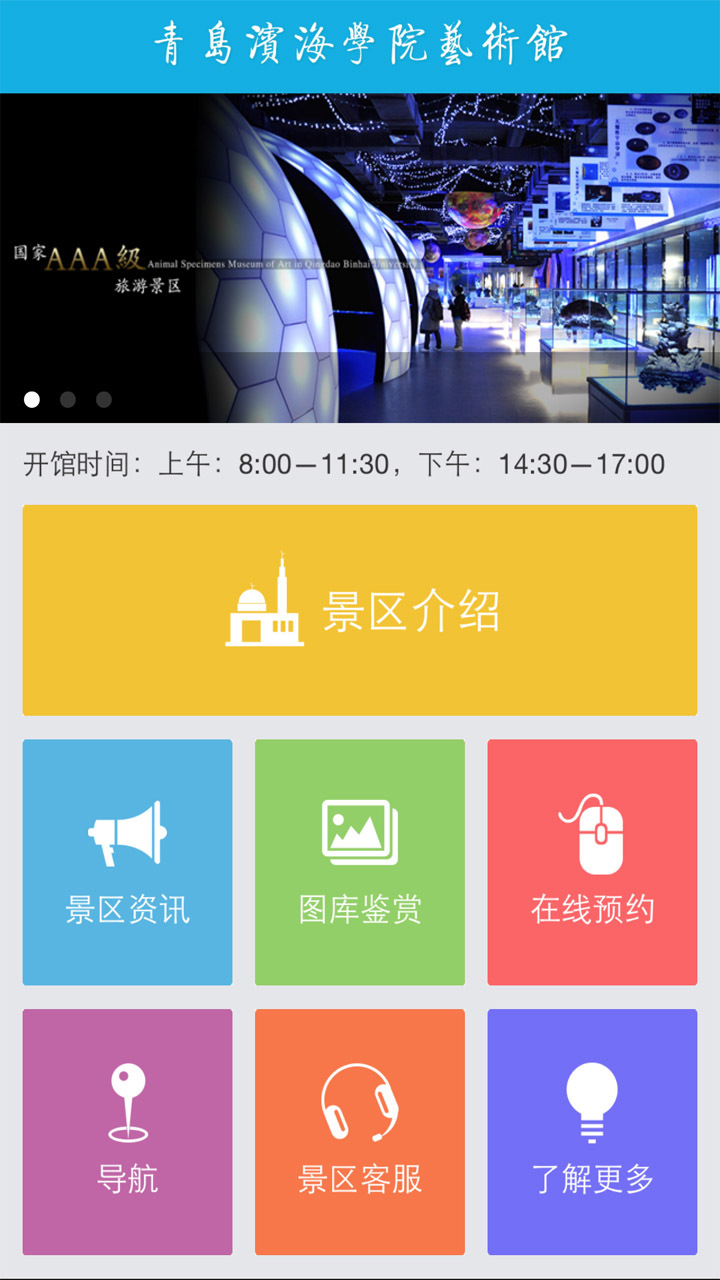This screenshot has width=720, height=1280.
Task: Make an online booking via 在线预约
Action: (x=592, y=862)
